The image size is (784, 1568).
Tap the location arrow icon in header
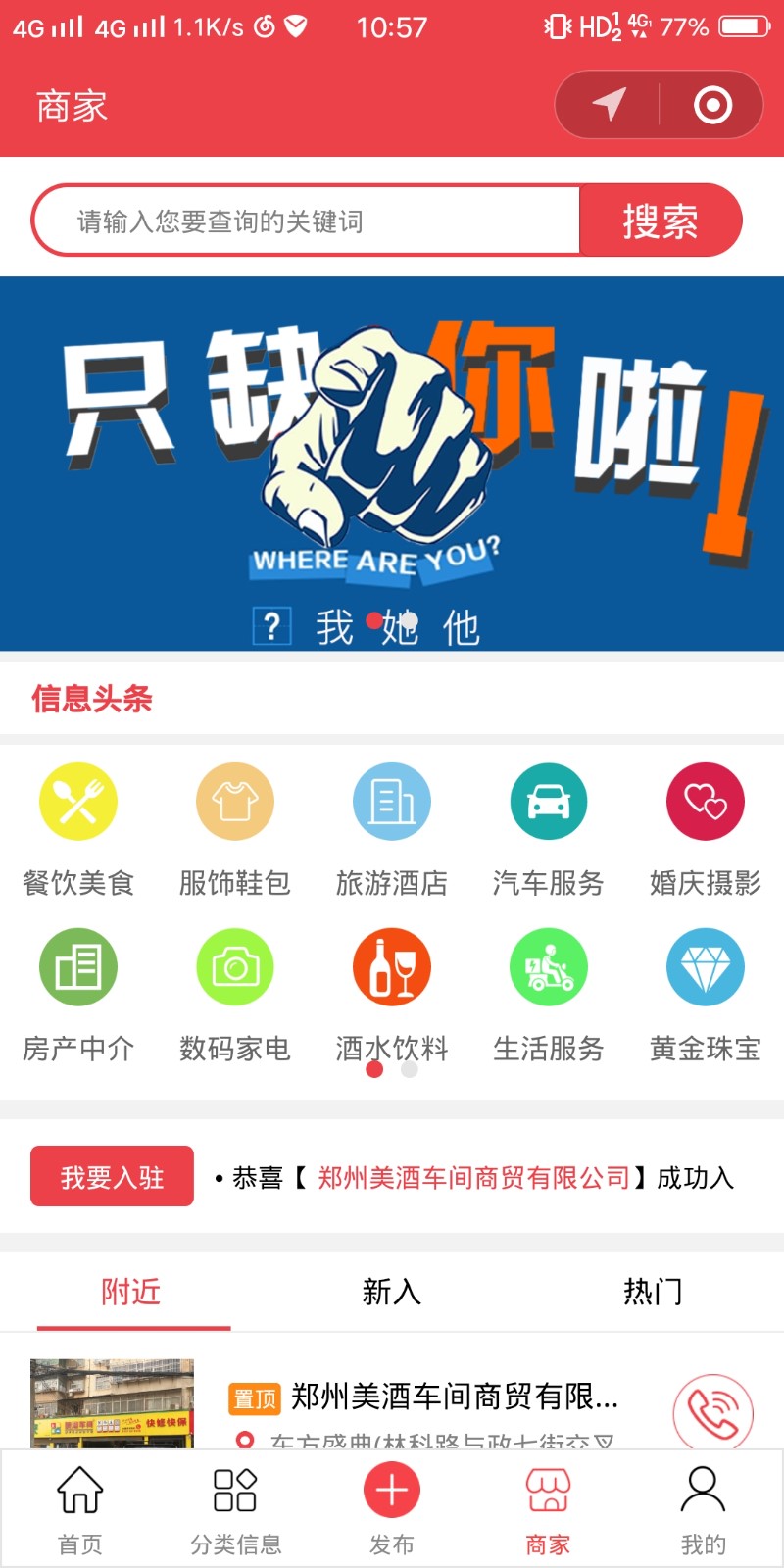(x=609, y=105)
